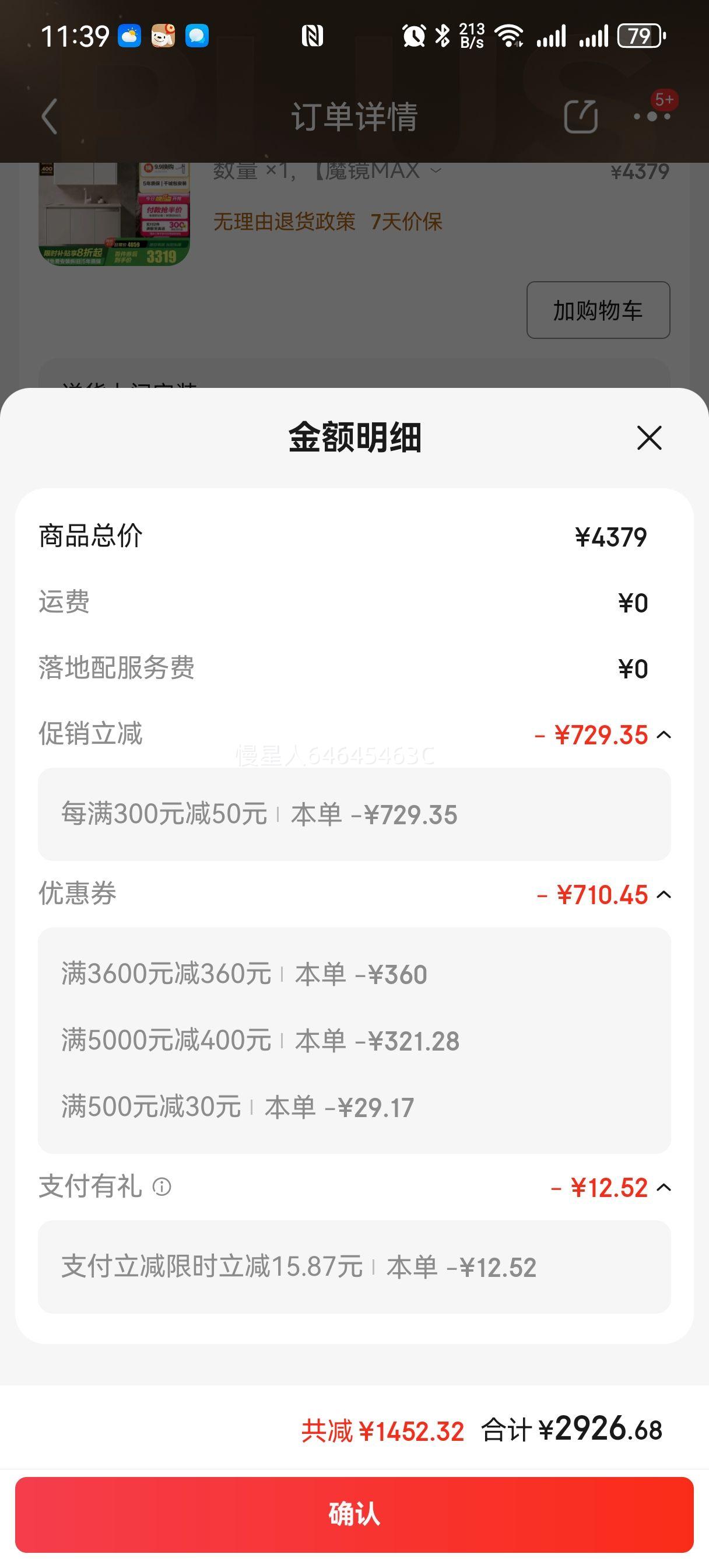Show info about 支付有礼
709x1568 pixels.
tap(162, 1186)
